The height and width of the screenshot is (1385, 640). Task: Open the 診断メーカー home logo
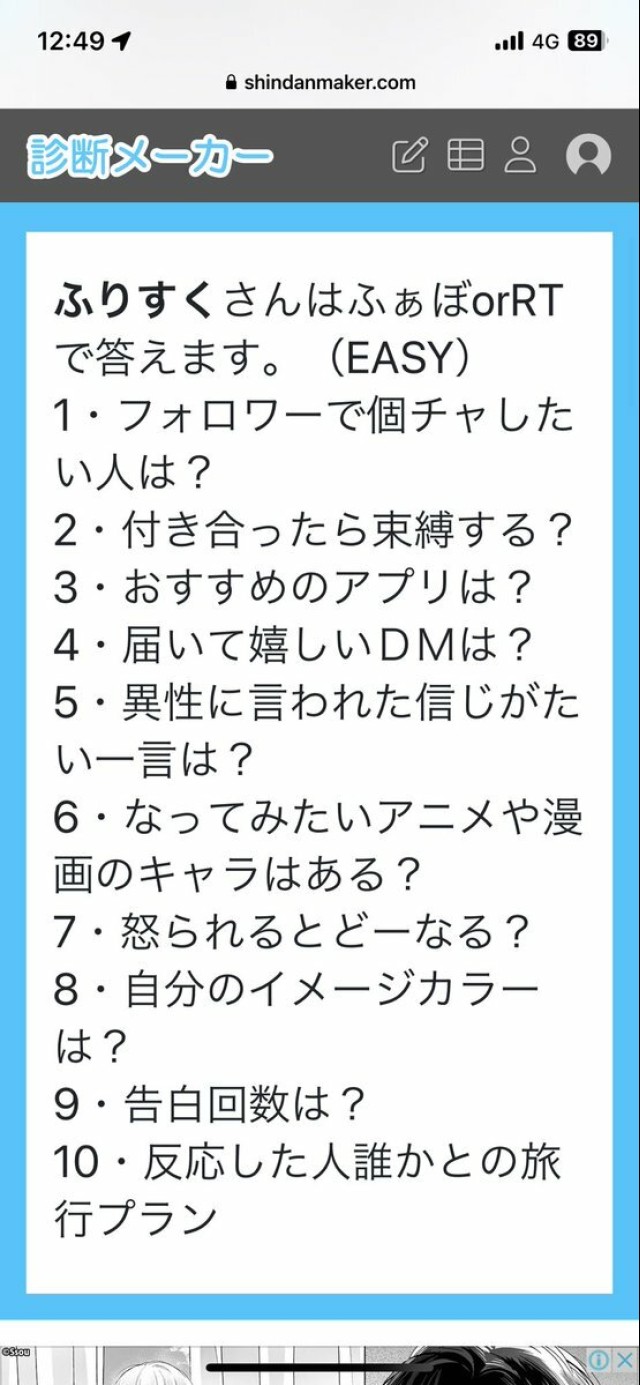[x=150, y=156]
